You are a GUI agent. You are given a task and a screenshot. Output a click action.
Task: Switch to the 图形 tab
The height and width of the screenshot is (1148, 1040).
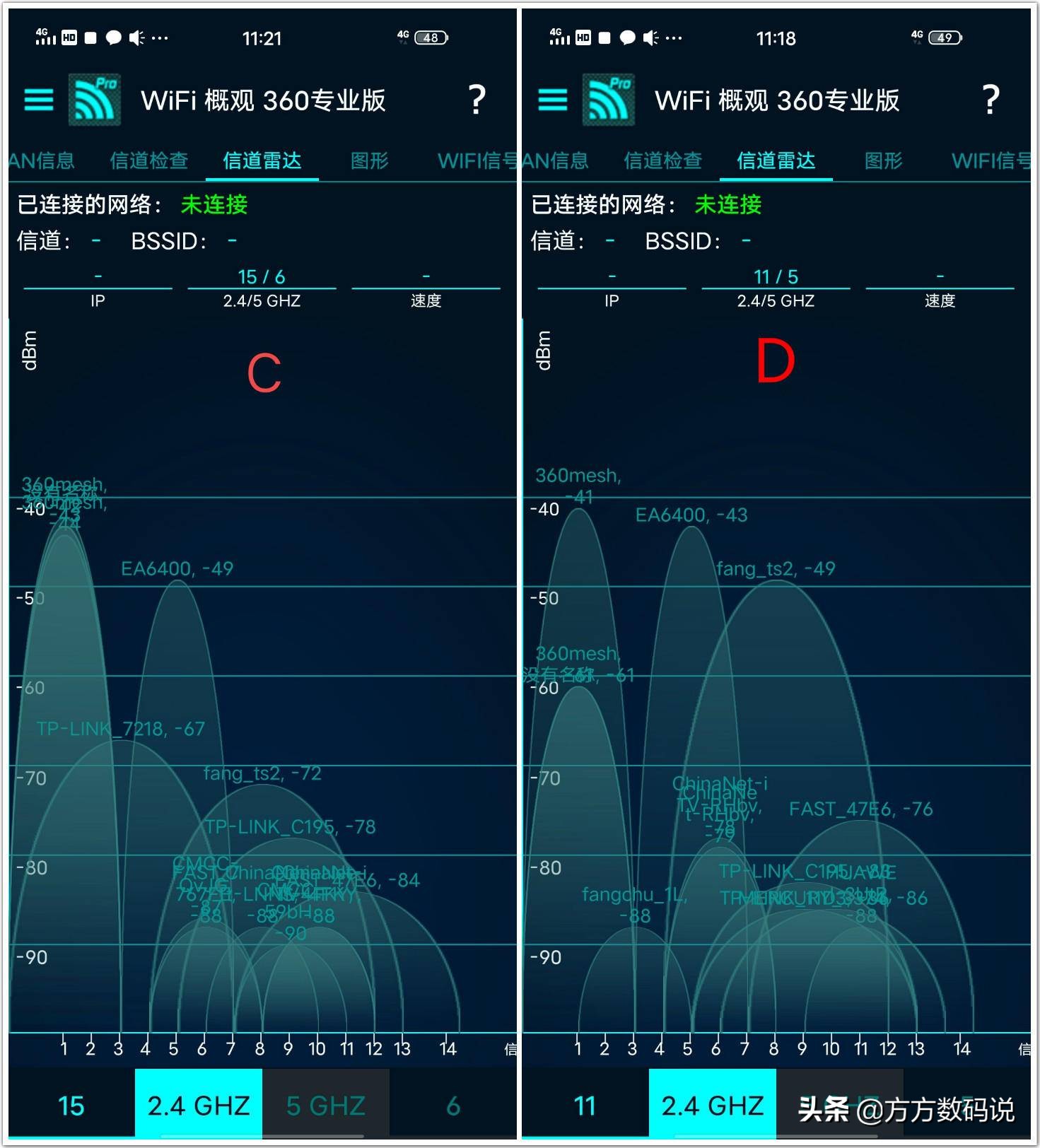(x=368, y=161)
